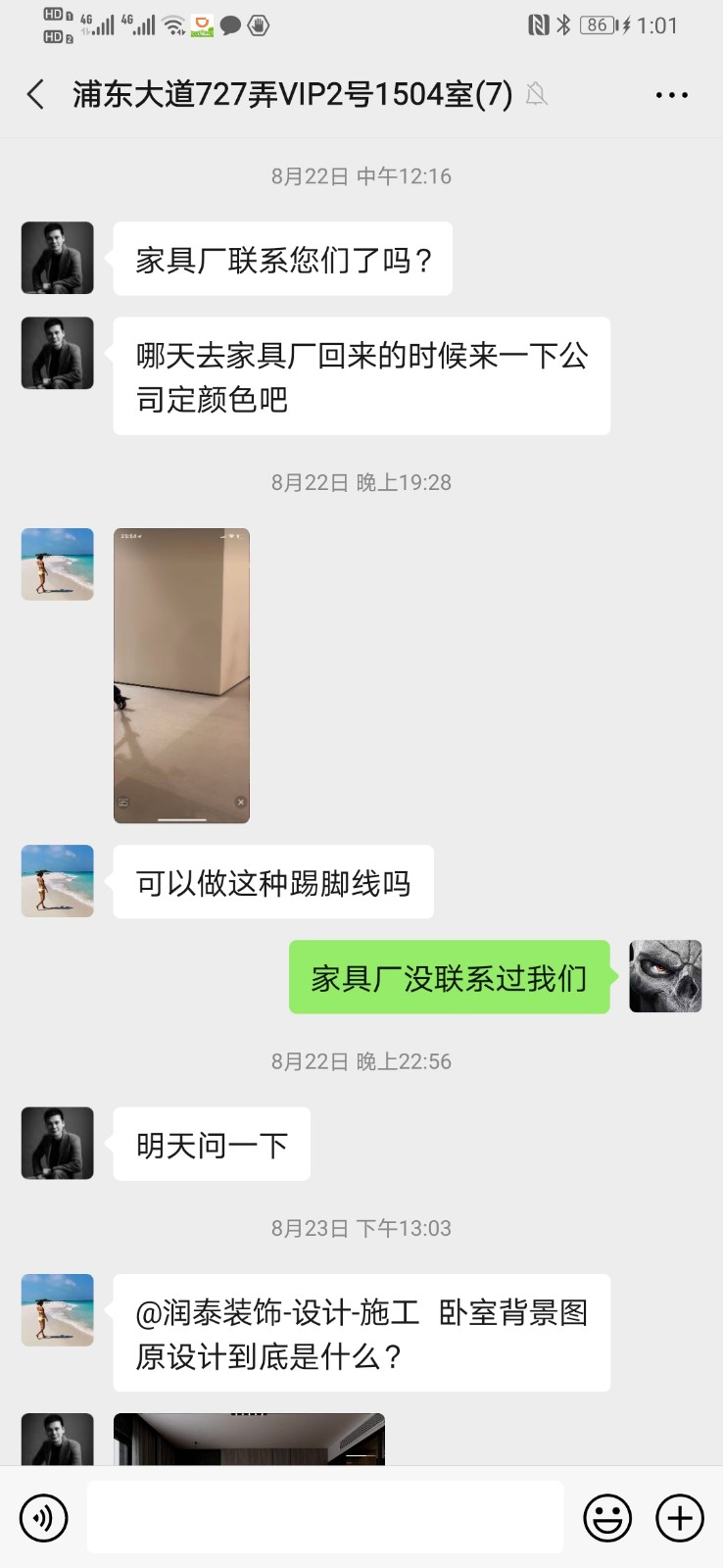Screen dimensions: 723x1568
Task: View the skirting board photo
Action: click(181, 675)
